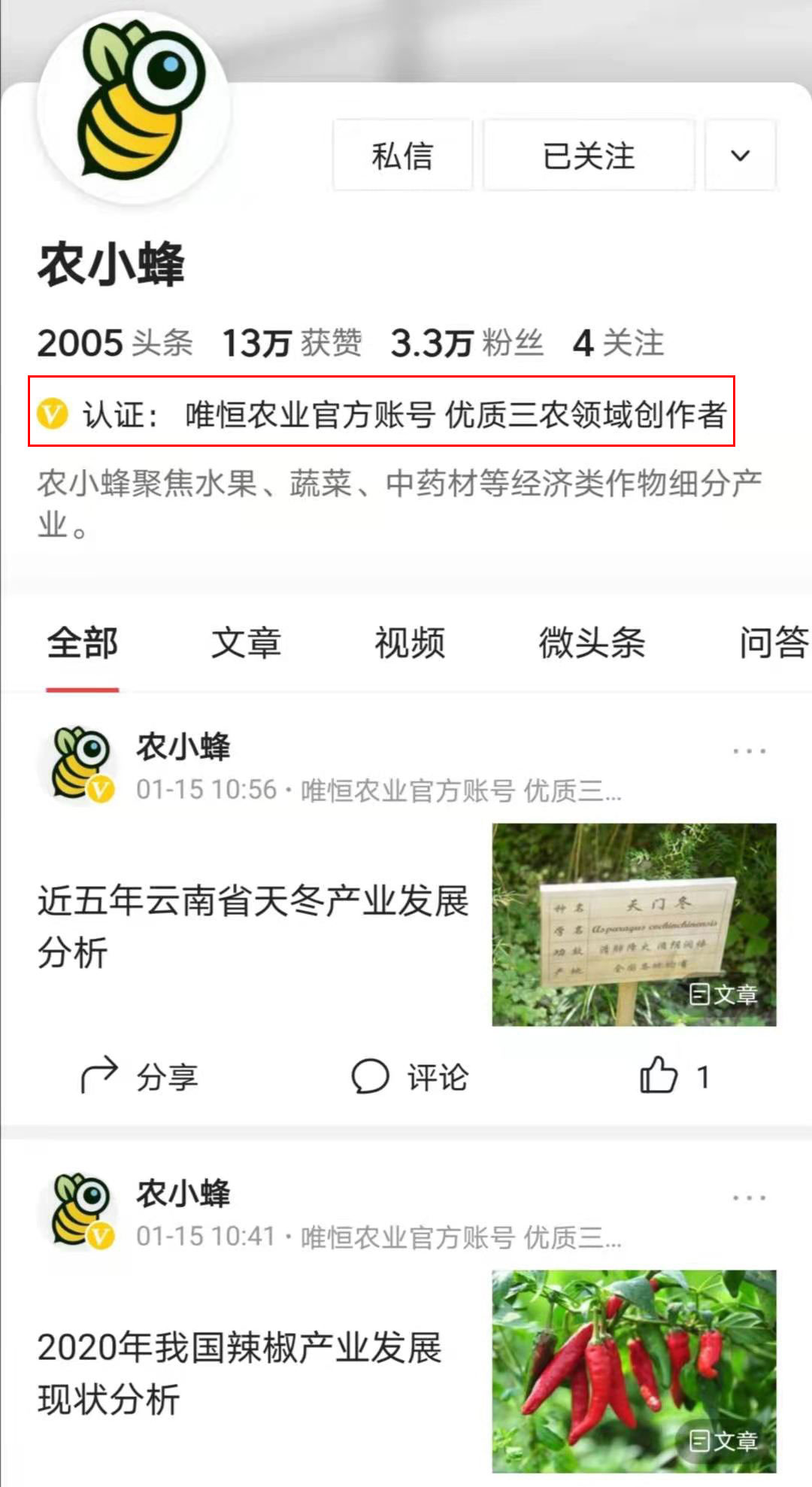Open the 4 关注 following list

coord(618,343)
